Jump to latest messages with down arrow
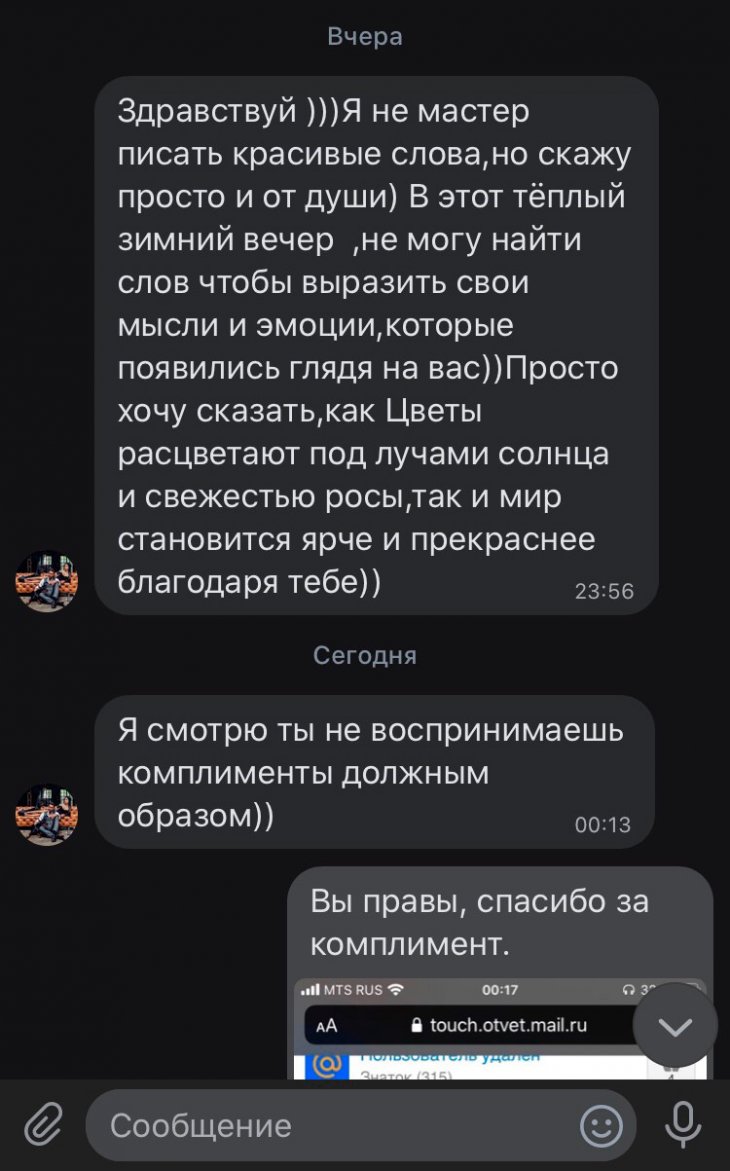730x1171 pixels. click(x=675, y=1026)
